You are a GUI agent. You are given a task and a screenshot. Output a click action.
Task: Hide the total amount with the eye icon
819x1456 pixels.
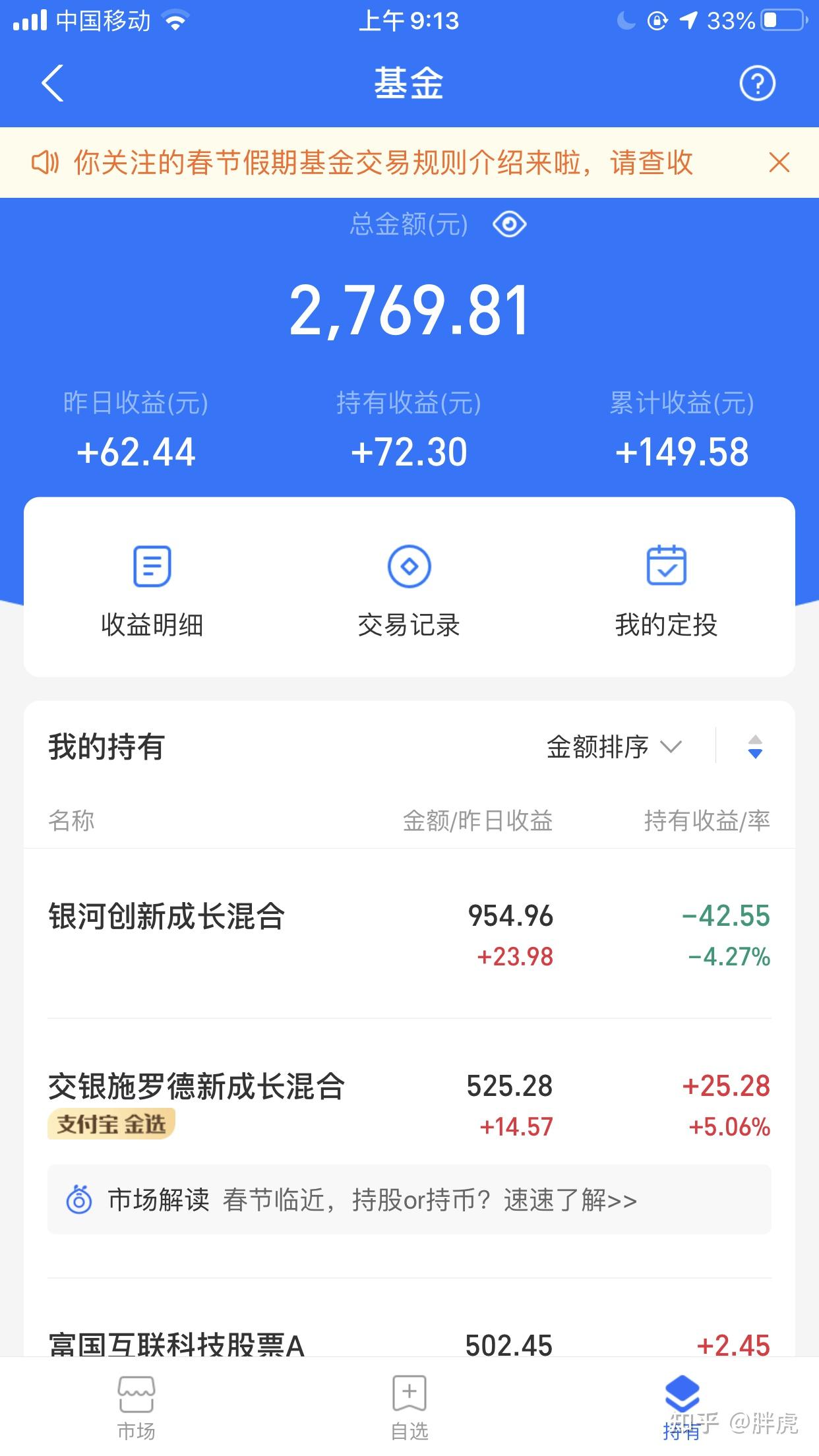tap(509, 225)
